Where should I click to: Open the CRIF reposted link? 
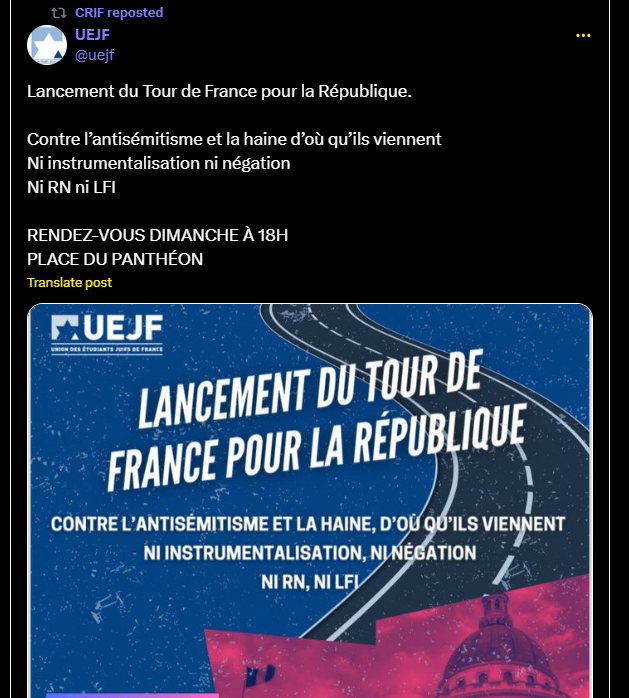coord(118,13)
